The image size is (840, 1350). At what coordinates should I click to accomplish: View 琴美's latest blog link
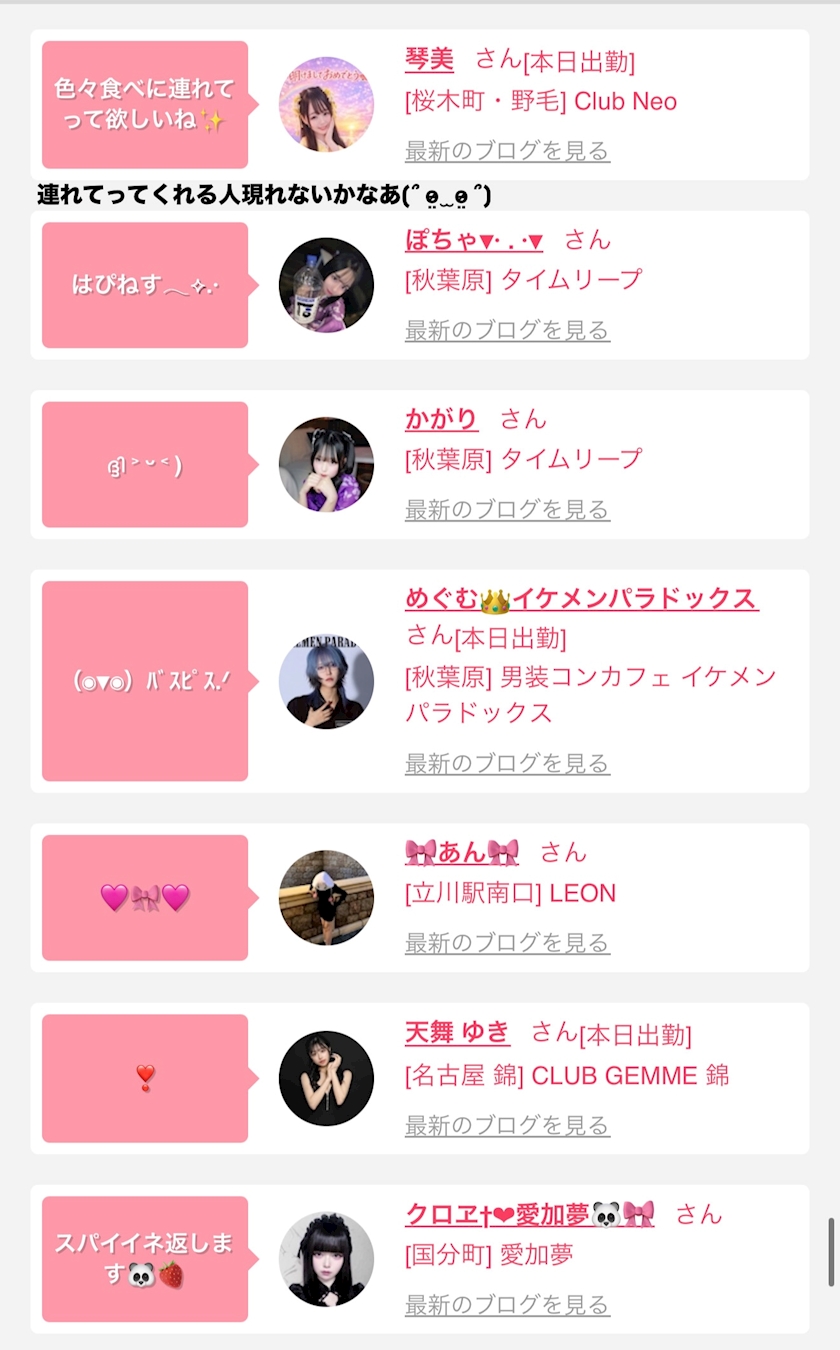[507, 151]
